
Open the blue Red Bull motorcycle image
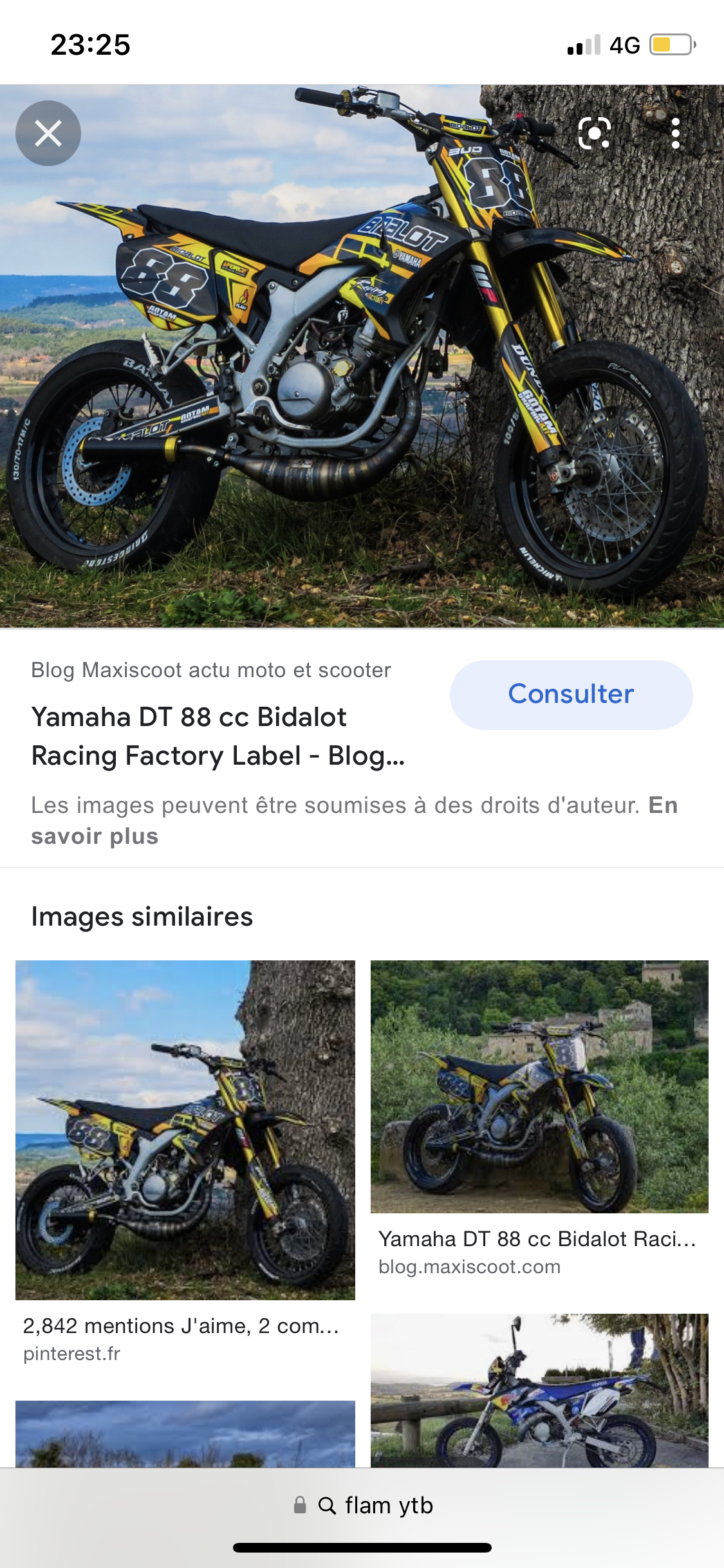point(539,1390)
